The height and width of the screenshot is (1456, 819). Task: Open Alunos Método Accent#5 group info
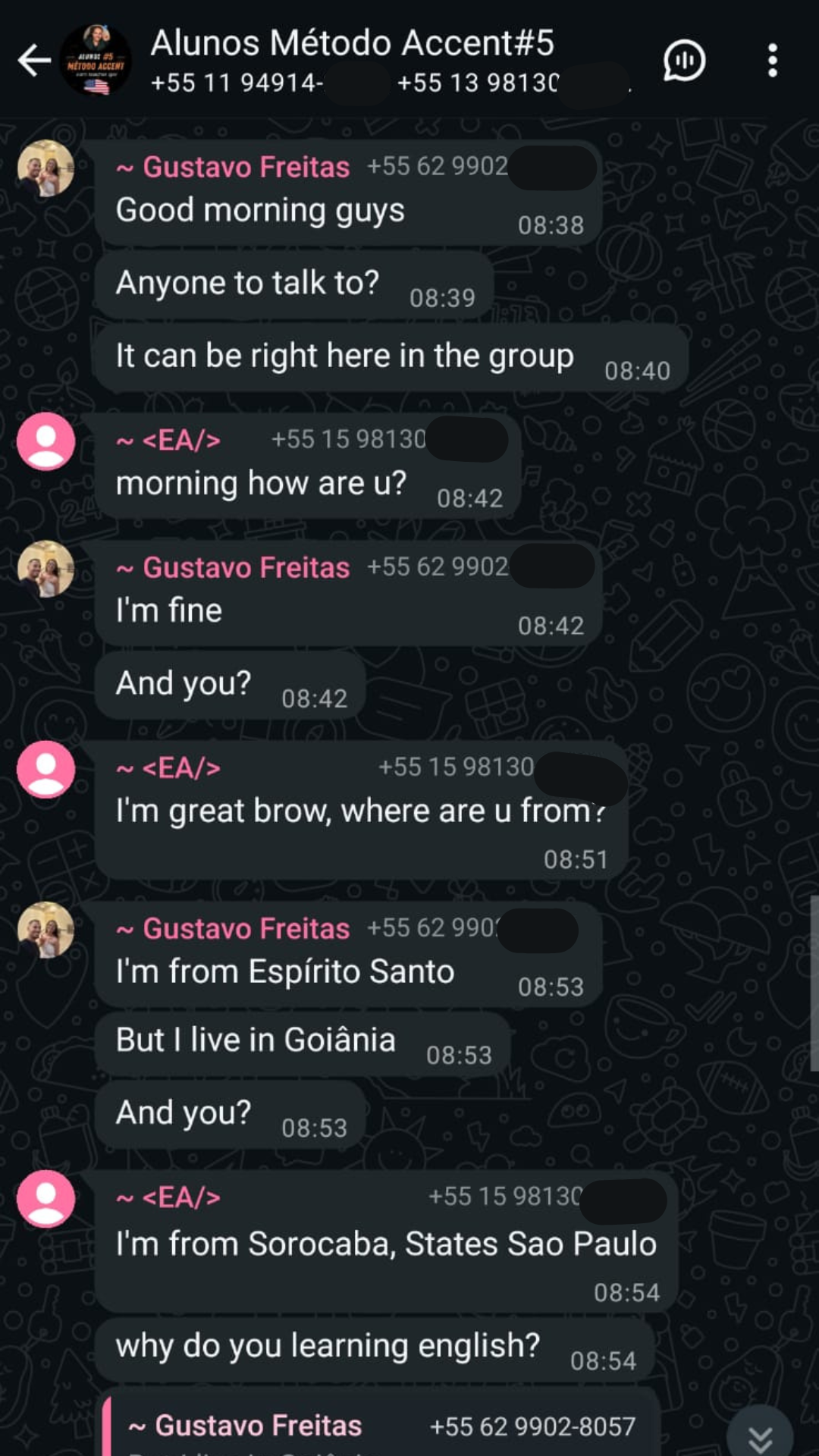pyautogui.click(x=353, y=44)
